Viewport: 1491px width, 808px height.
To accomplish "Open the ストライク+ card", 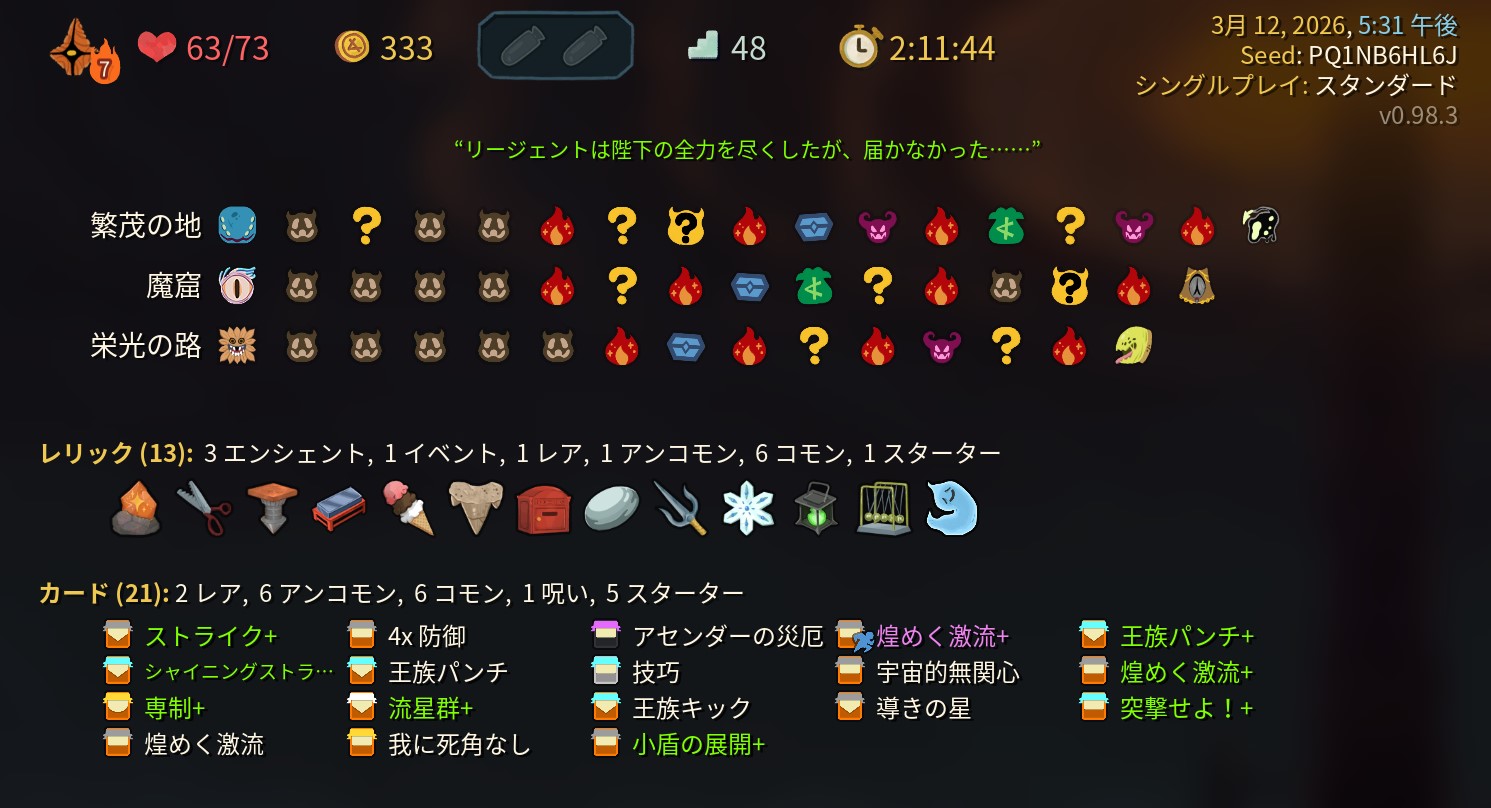I will 210,636.
